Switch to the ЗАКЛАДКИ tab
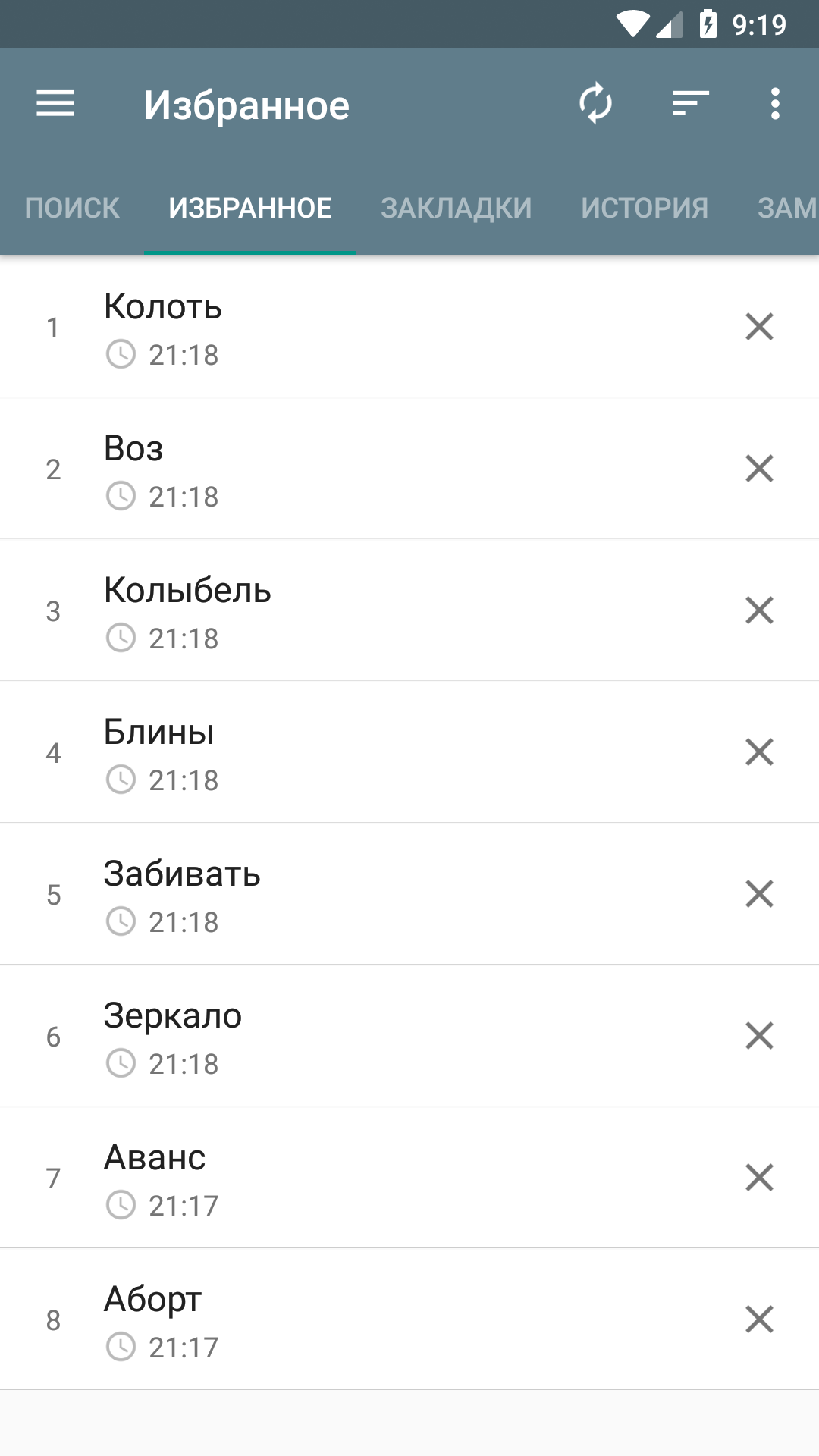This screenshot has width=819, height=1456. [x=456, y=208]
